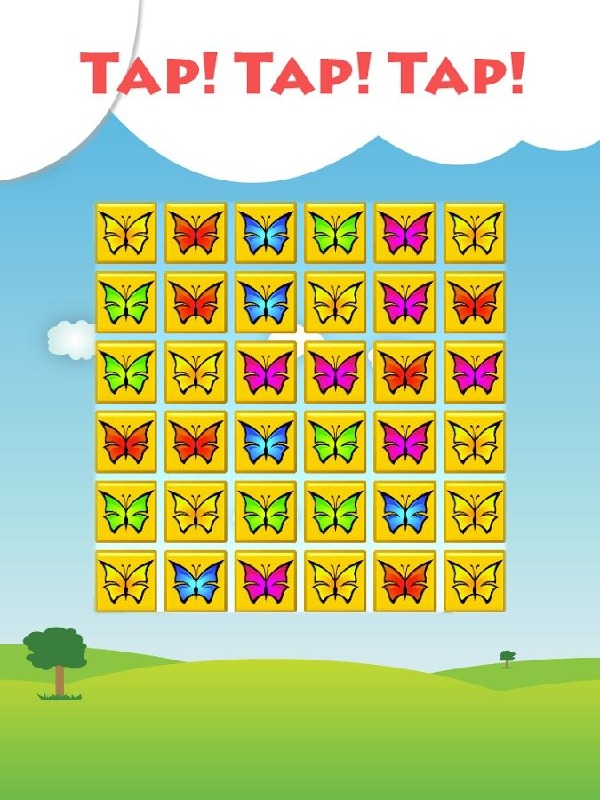The image size is (600, 800).
Task: Select the red butterfly in the bottom row
Action: (x=404, y=580)
